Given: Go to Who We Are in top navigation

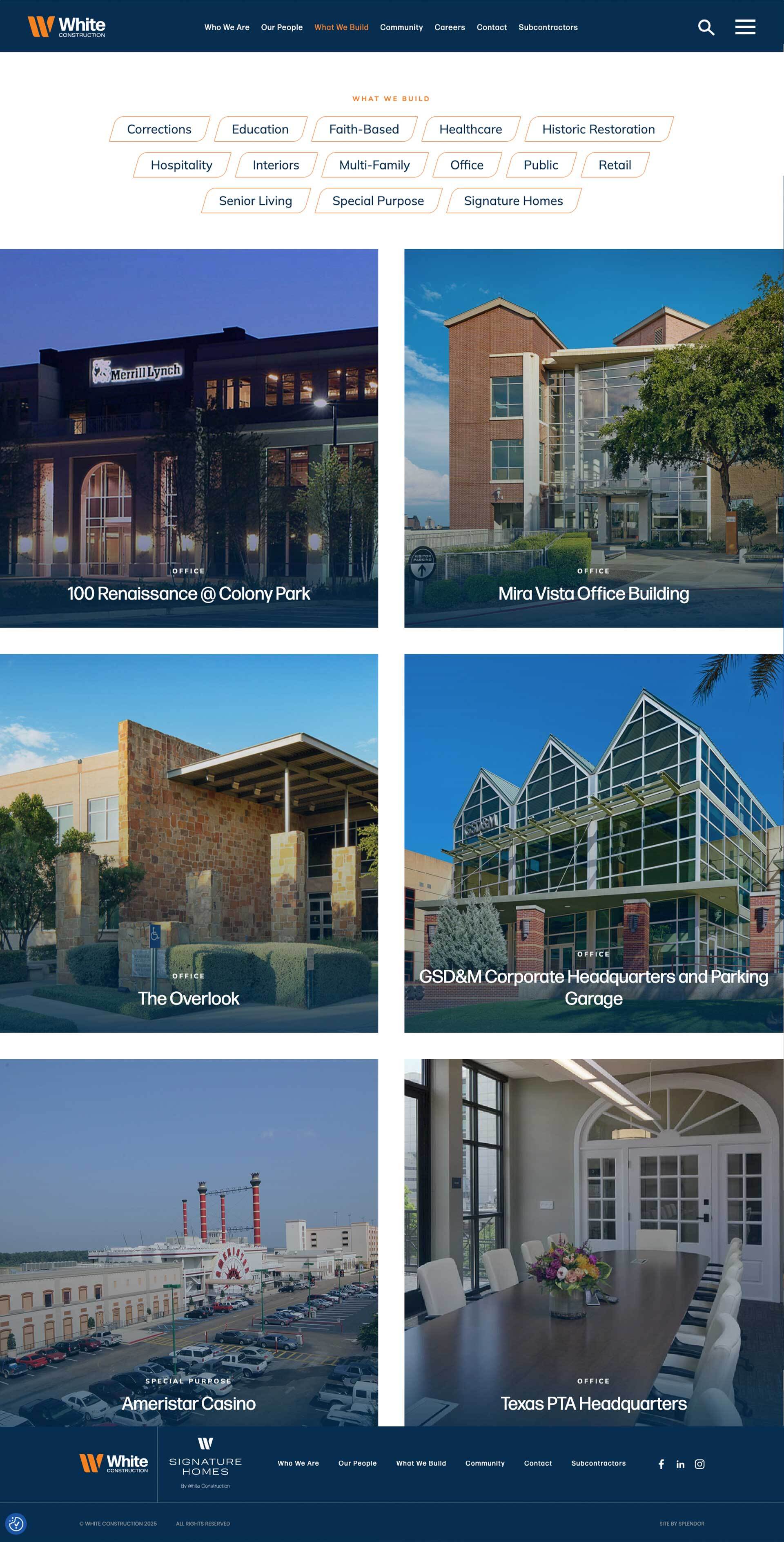Looking at the screenshot, I should (x=227, y=27).
